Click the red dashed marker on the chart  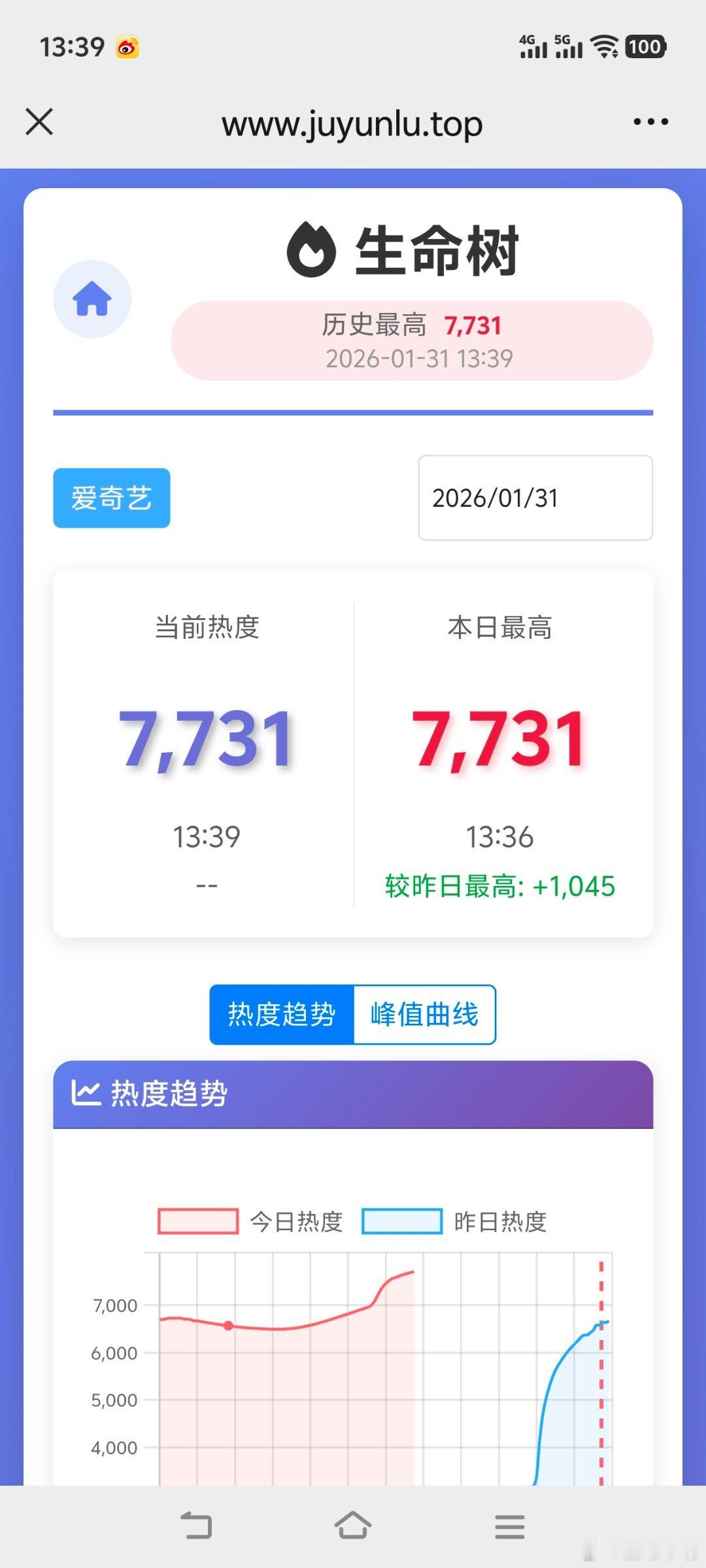[x=601, y=1372]
